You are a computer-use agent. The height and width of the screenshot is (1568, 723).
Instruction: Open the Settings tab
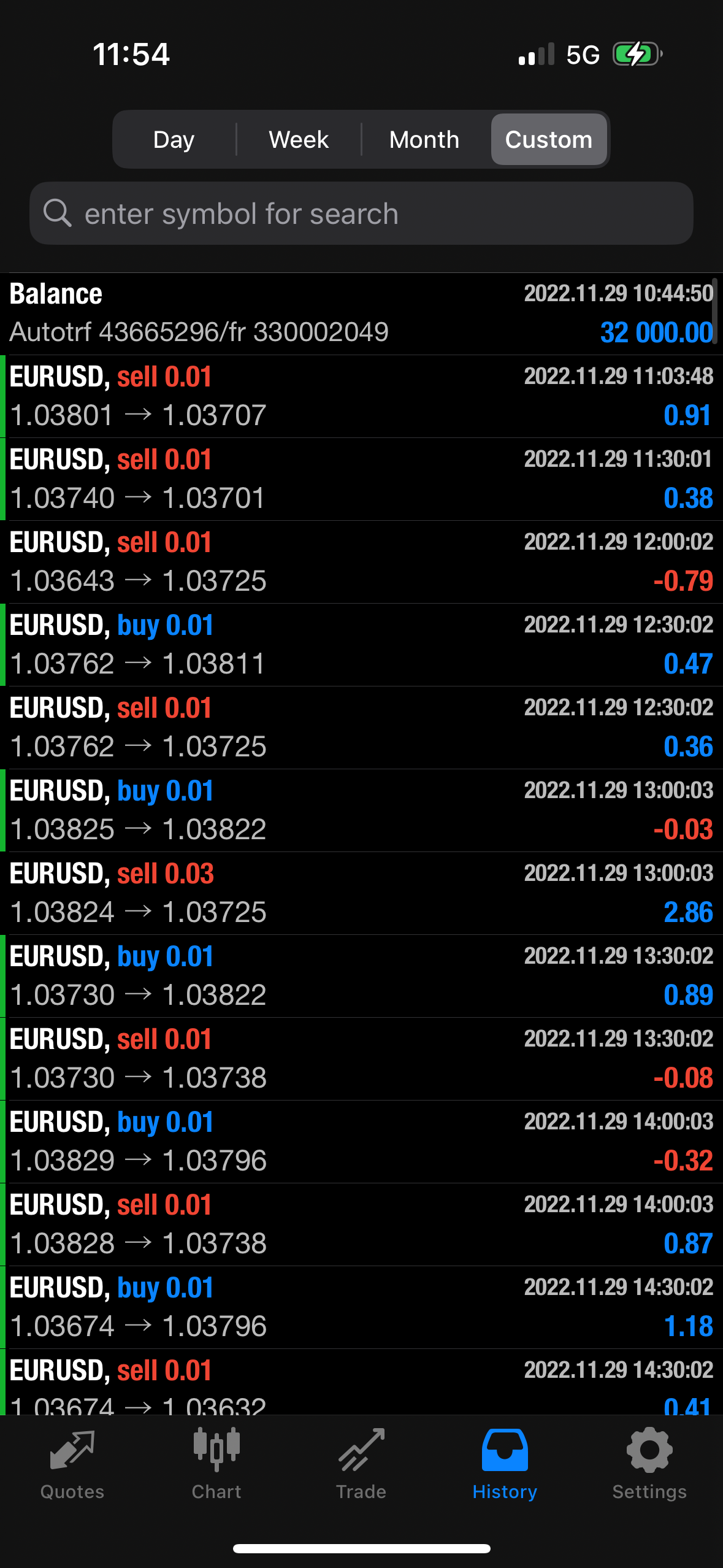tap(649, 1464)
